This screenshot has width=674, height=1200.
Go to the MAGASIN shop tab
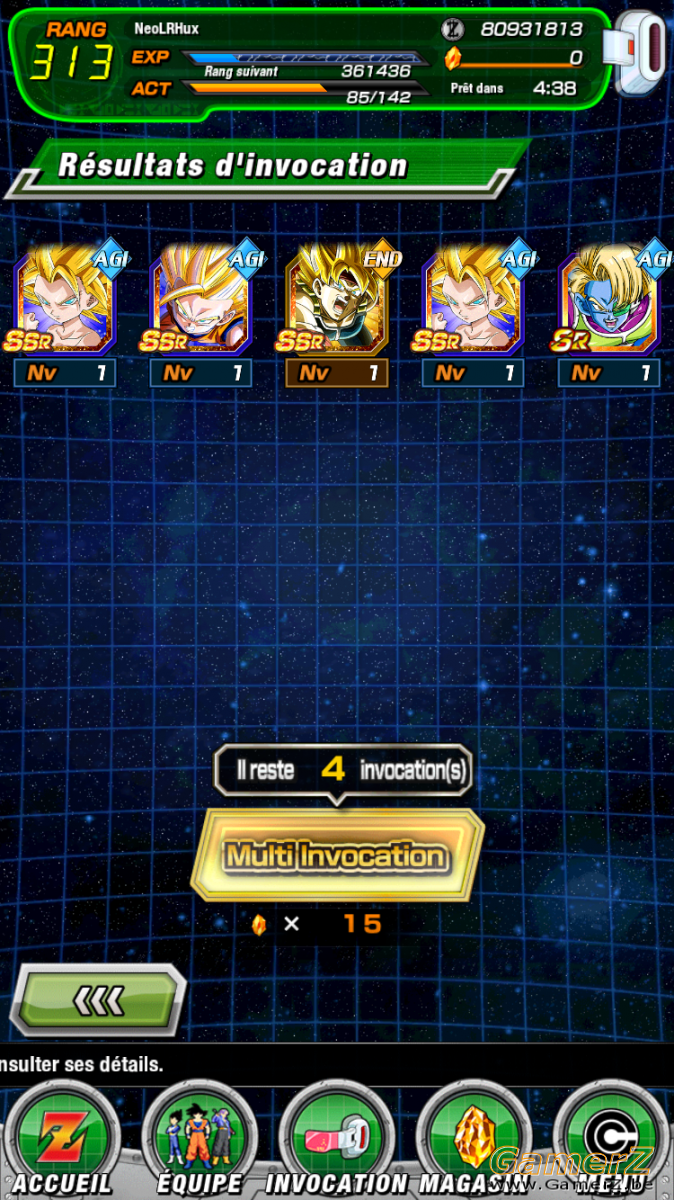click(473, 1140)
